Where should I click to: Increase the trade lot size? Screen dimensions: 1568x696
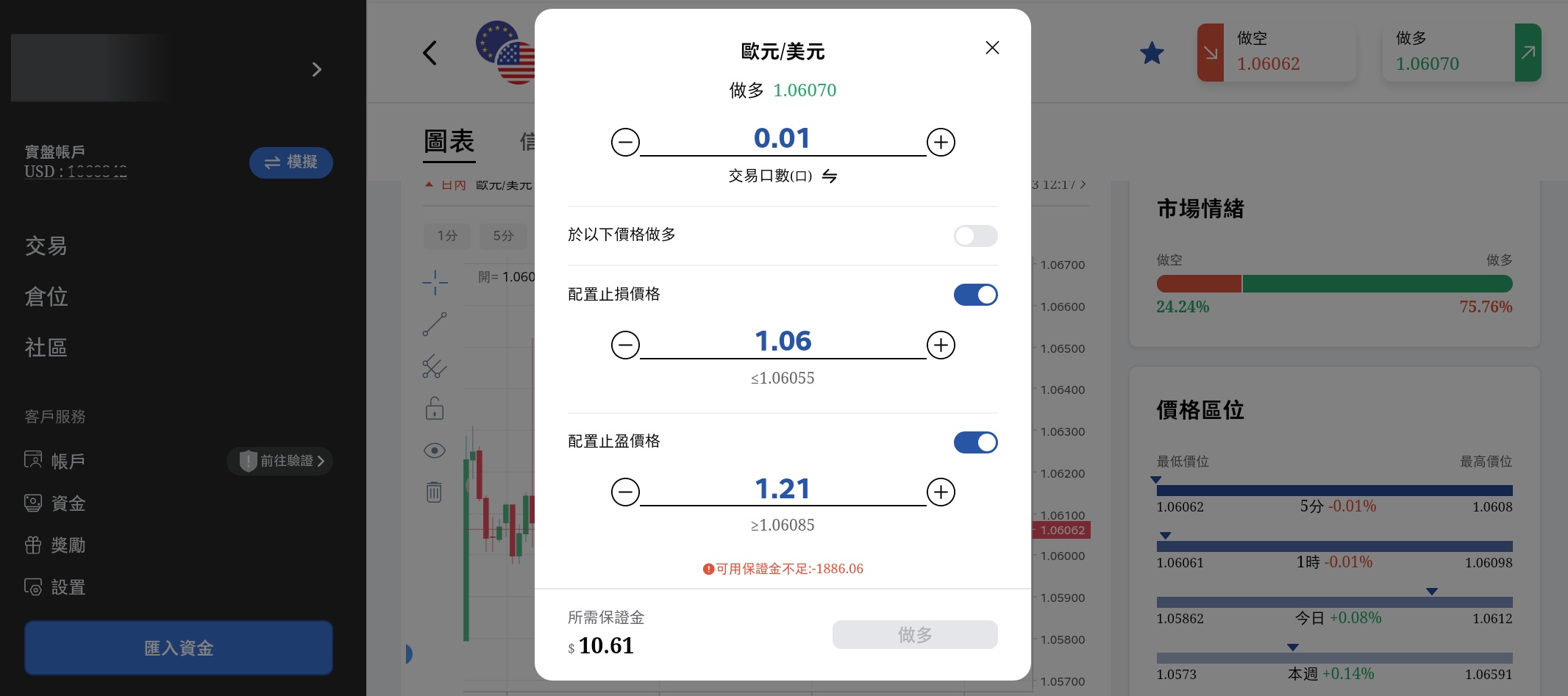pos(941,142)
